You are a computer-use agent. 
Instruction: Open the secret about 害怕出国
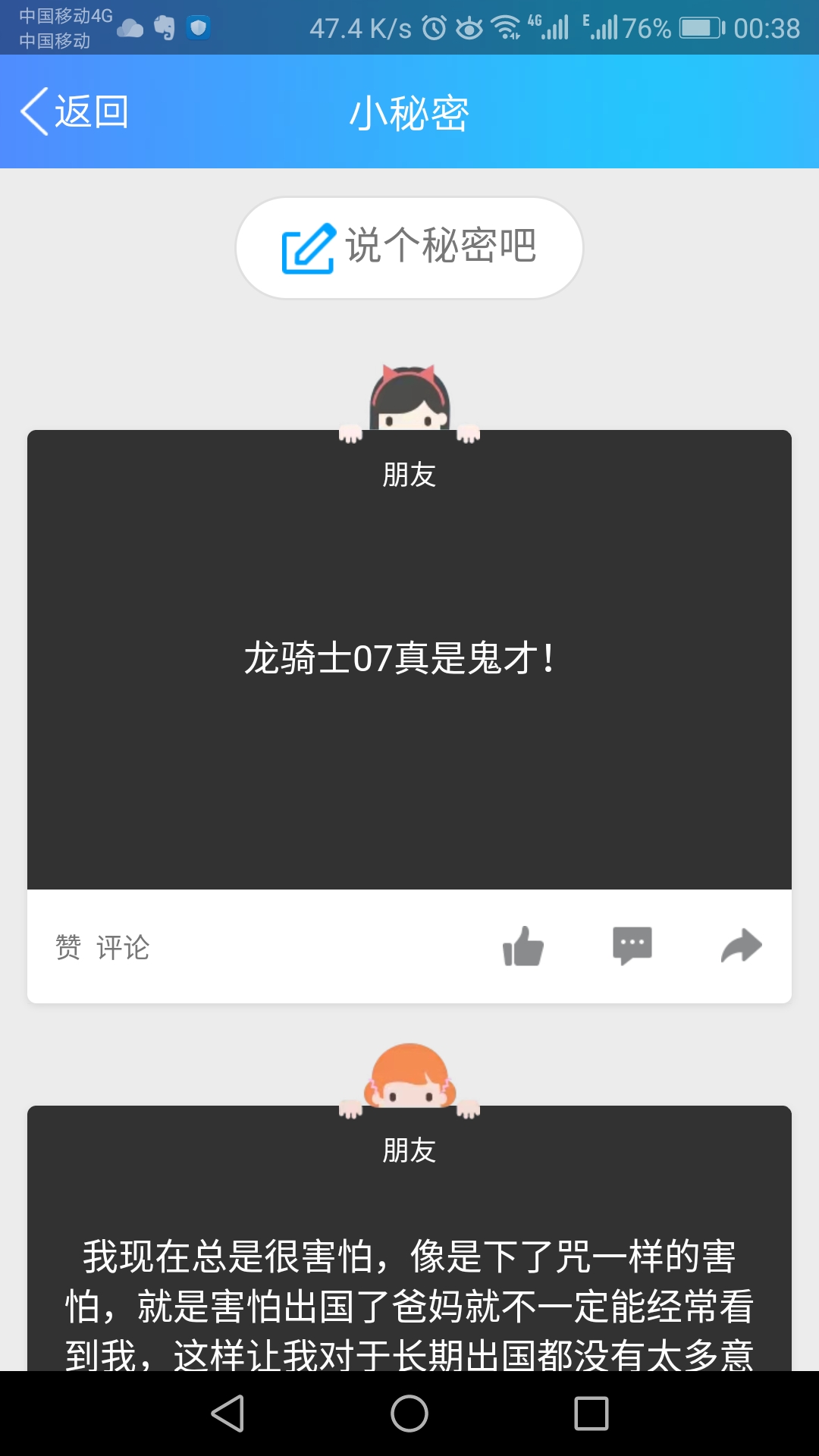click(409, 1303)
